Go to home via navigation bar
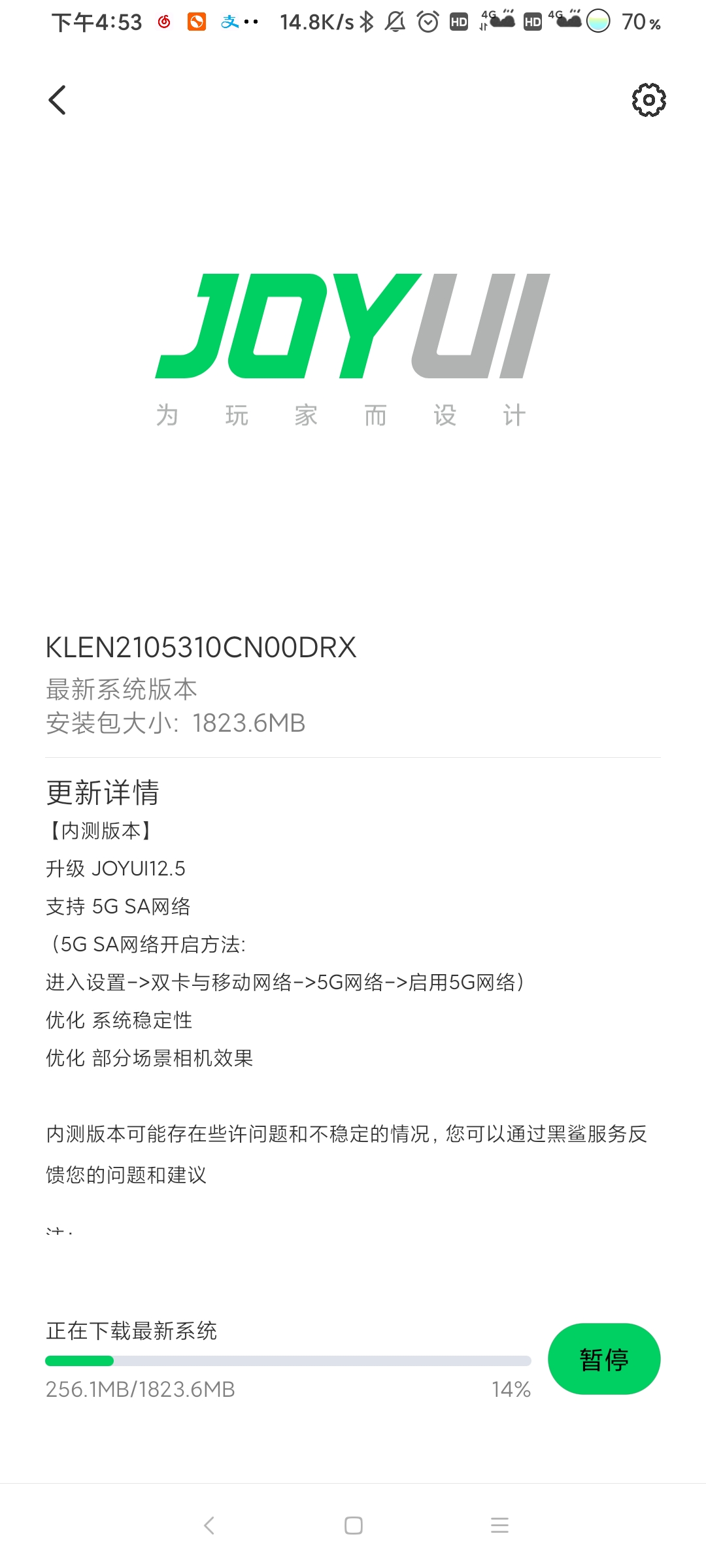 [x=353, y=1526]
